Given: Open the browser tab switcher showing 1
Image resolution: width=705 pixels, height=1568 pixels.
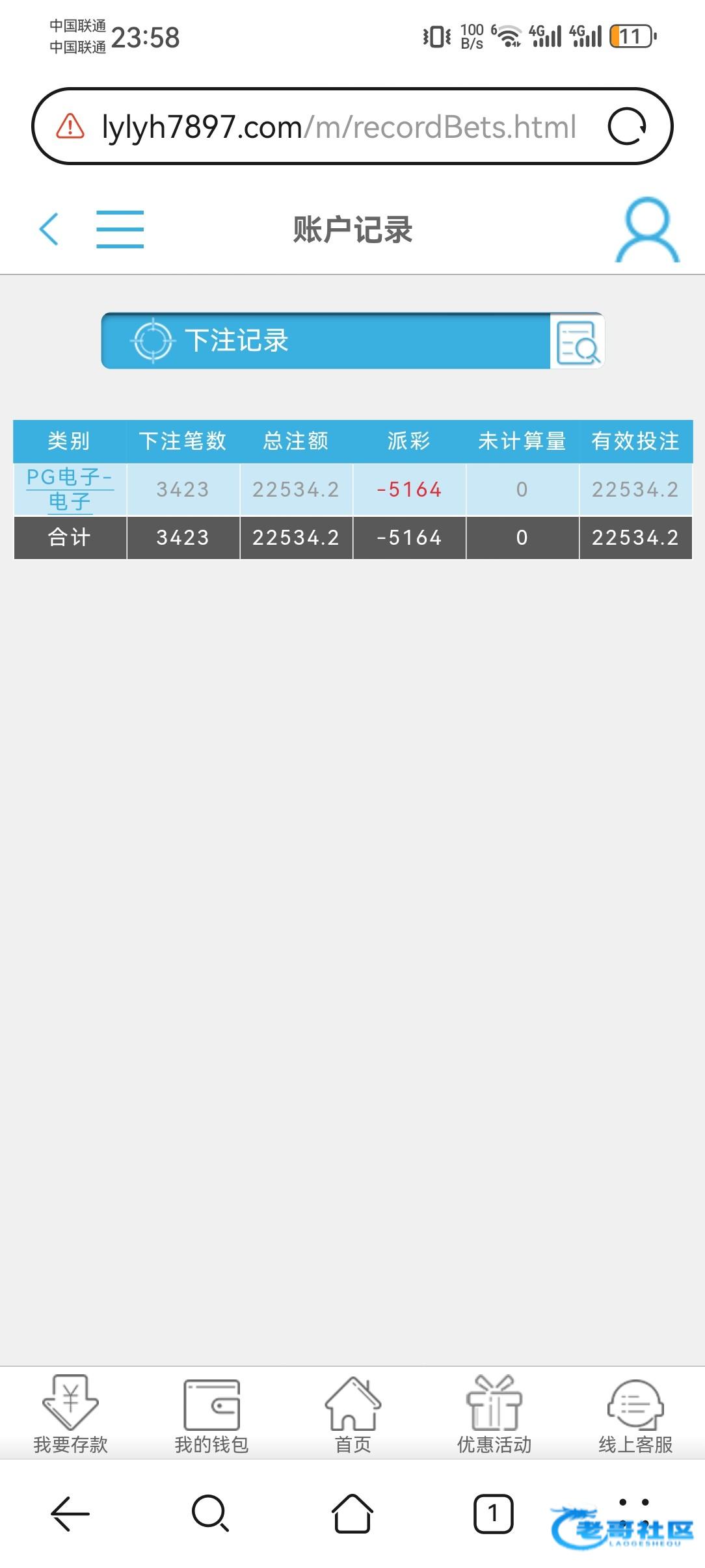Looking at the screenshot, I should (493, 1513).
